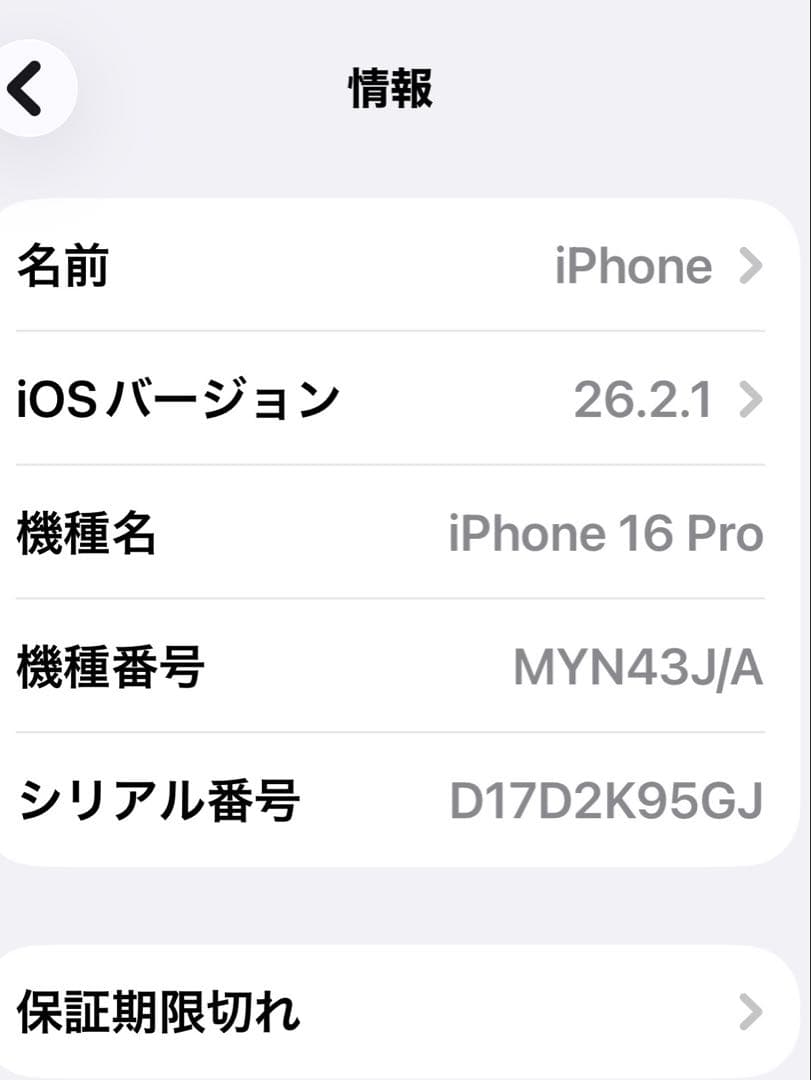Screen dimensions: 811x1080
Task: Select the iOS version value 26.2.1
Action: pyautogui.click(x=646, y=399)
